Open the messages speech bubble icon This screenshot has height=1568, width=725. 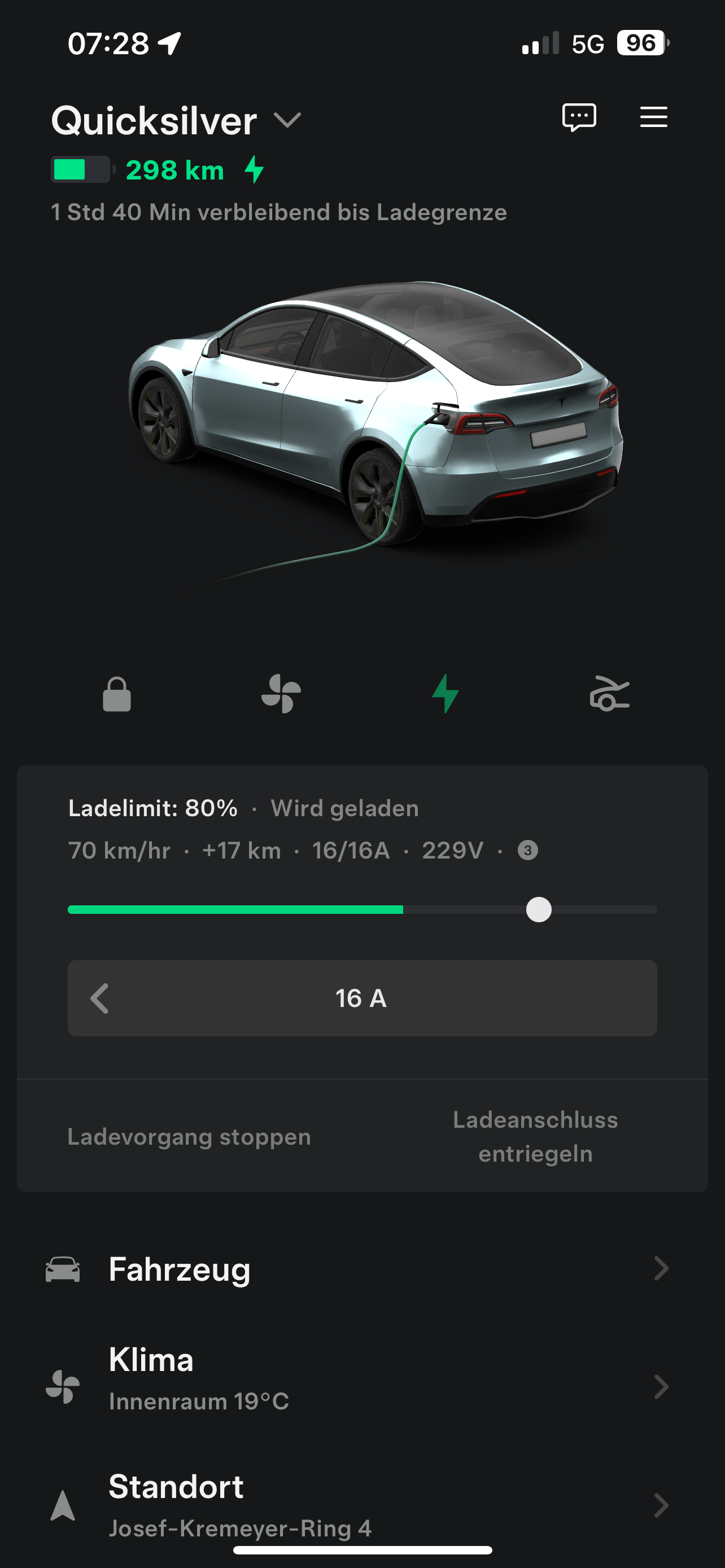579,117
